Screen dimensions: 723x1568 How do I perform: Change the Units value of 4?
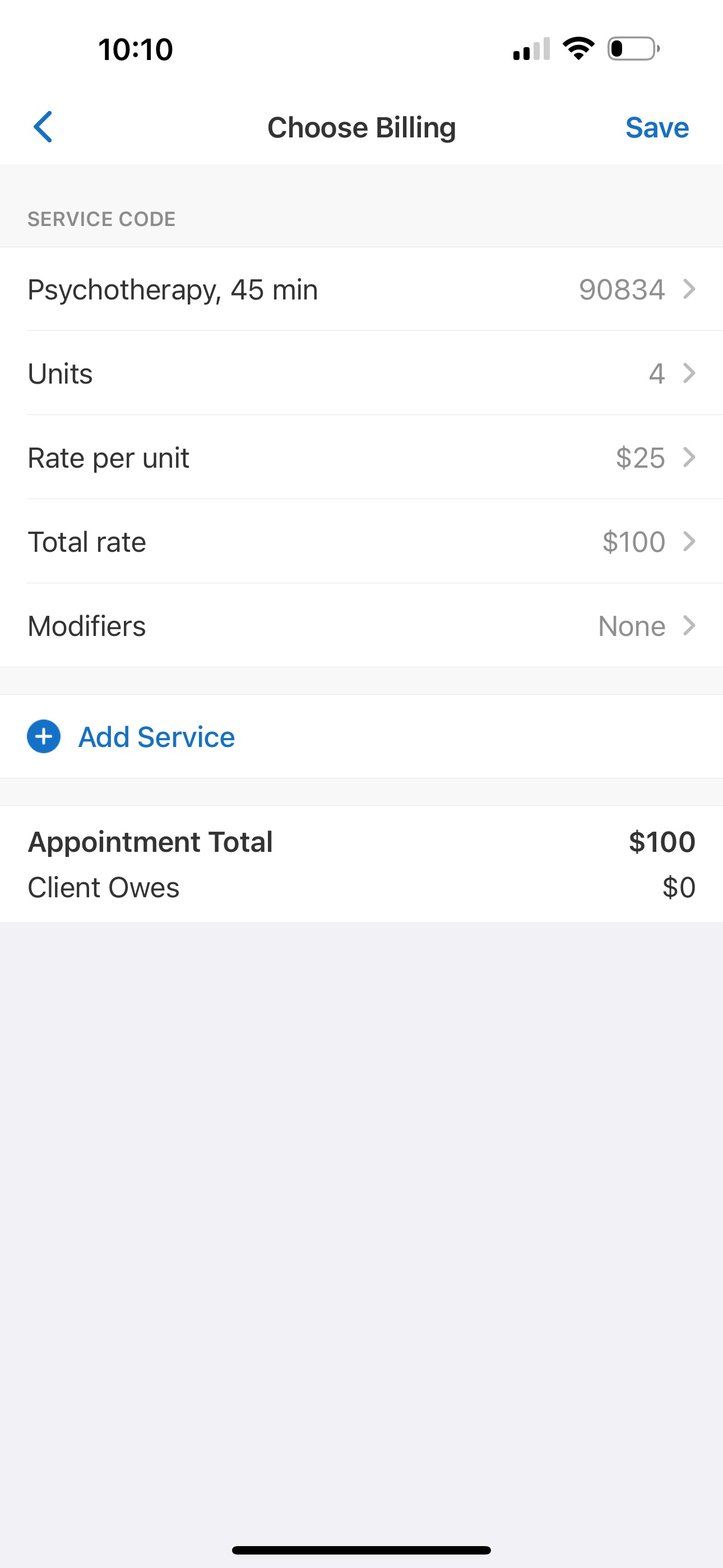[657, 373]
